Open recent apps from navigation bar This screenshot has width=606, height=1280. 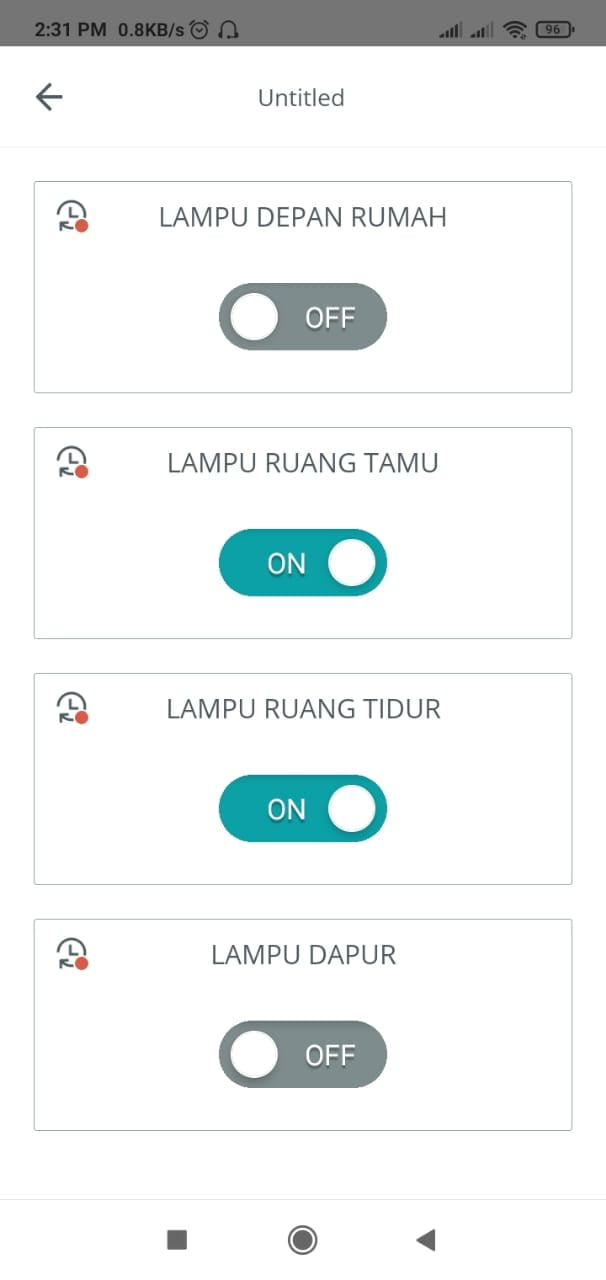[177, 1240]
